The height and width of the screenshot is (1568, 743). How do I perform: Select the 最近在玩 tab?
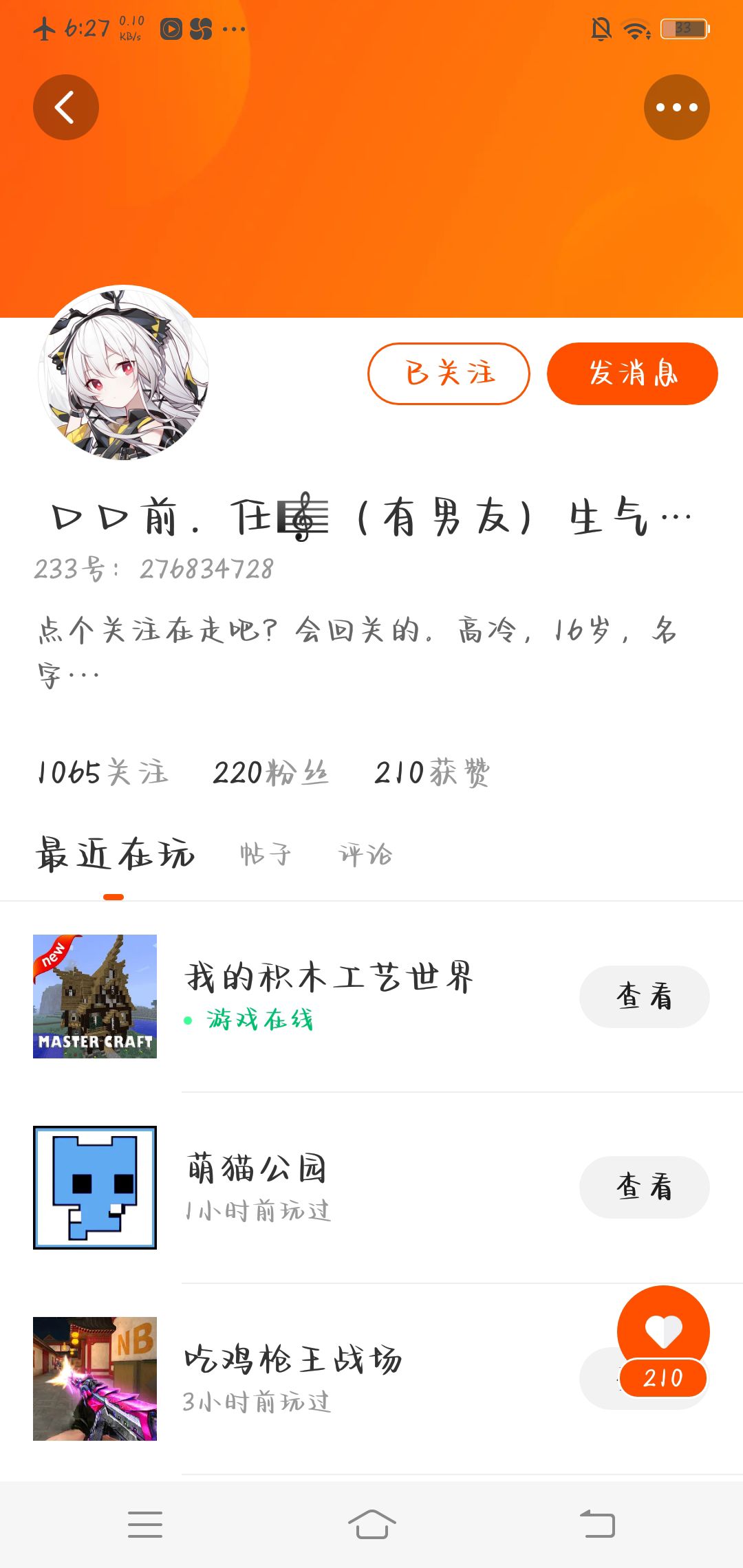click(115, 855)
